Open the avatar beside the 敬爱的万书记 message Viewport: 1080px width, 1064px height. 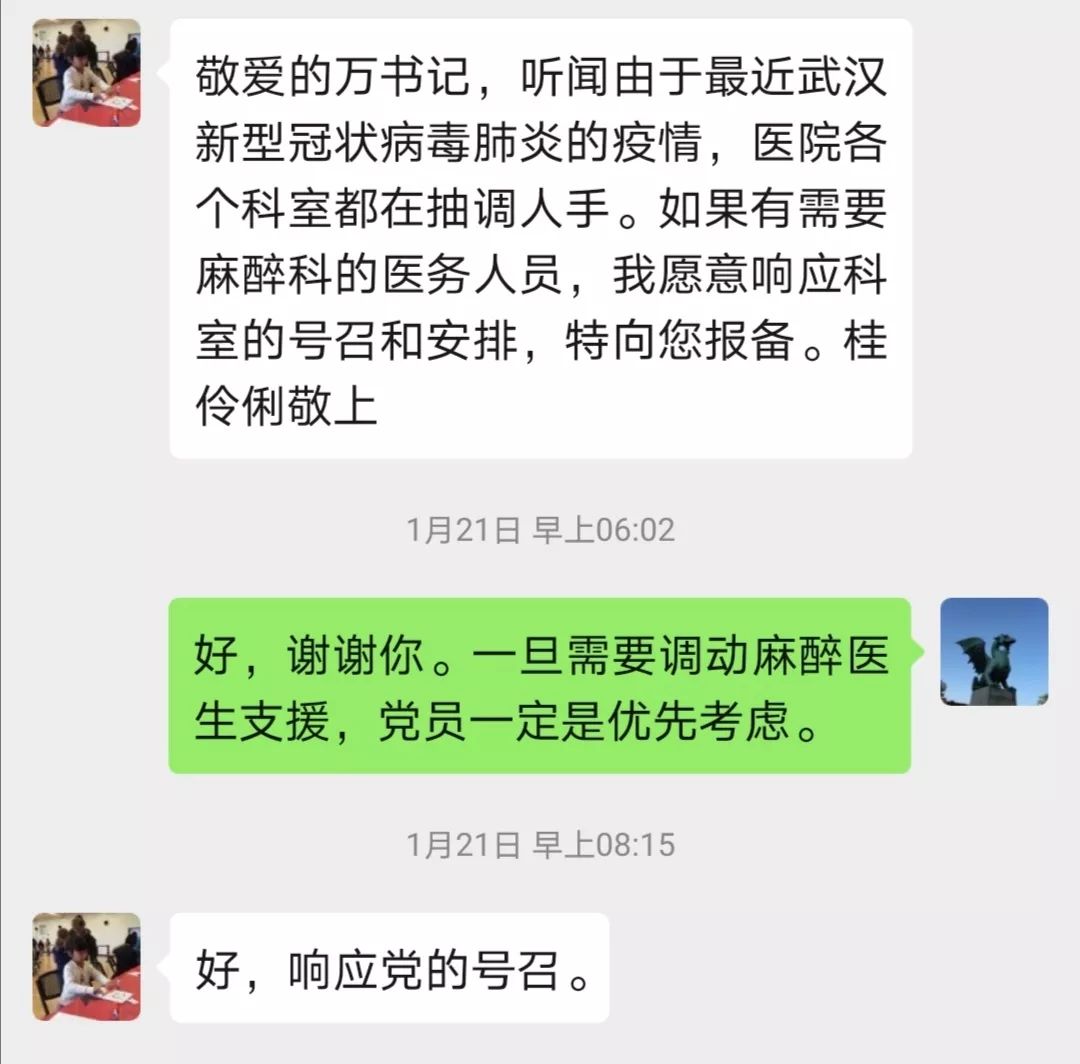86,73
